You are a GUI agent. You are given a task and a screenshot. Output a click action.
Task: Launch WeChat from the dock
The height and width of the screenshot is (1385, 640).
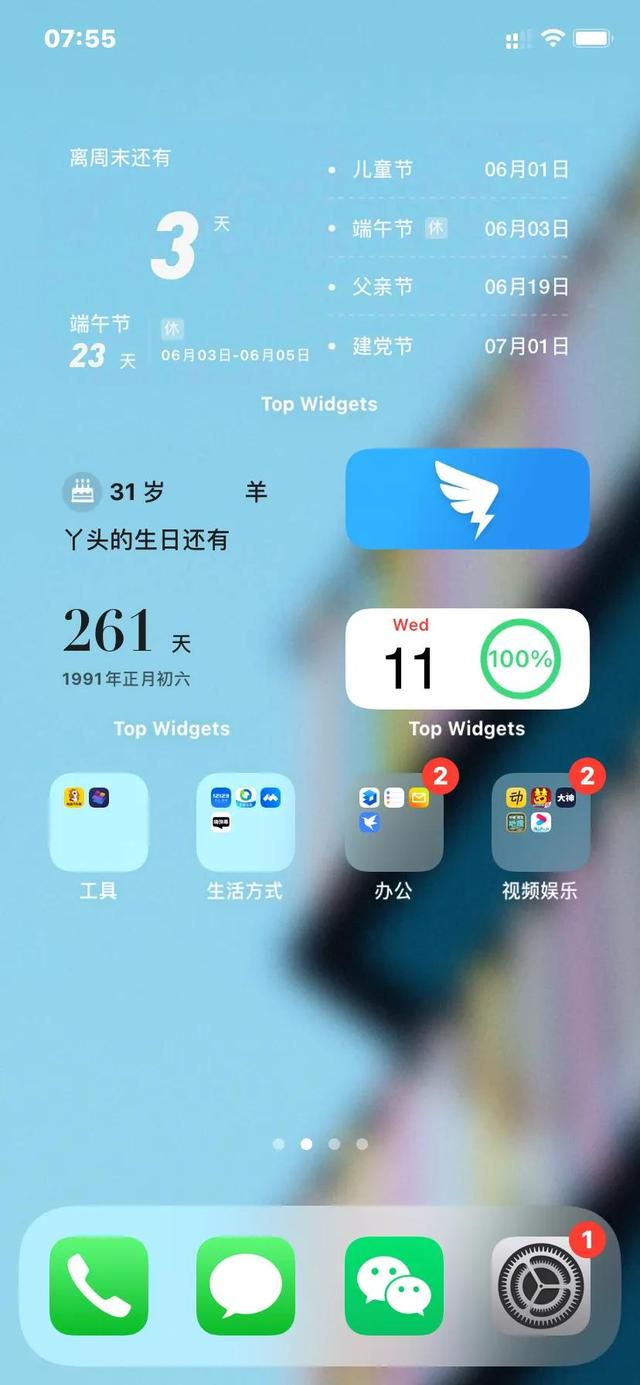click(x=394, y=1286)
